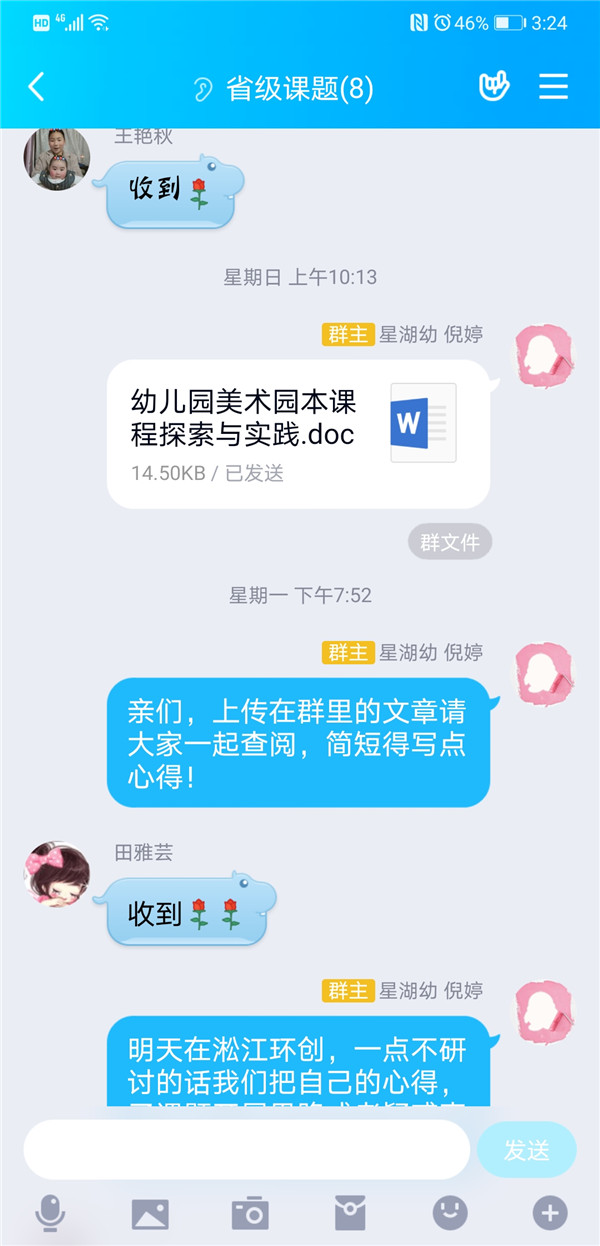This screenshot has width=600, height=1246.
Task: Open the group apps hand icon
Action: 494,87
